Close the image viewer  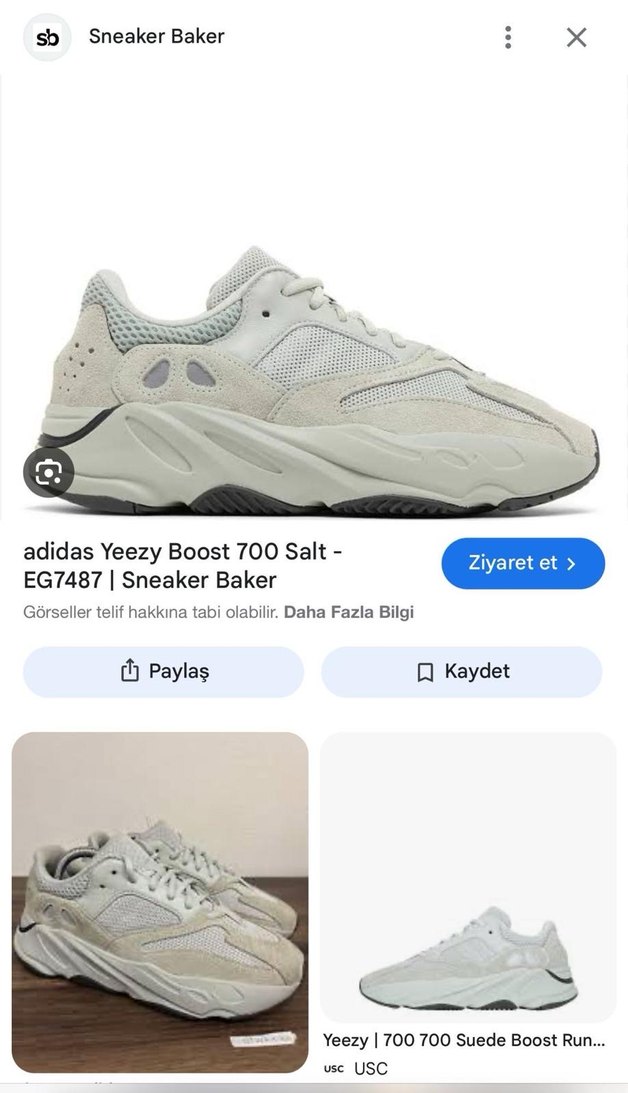(x=577, y=38)
